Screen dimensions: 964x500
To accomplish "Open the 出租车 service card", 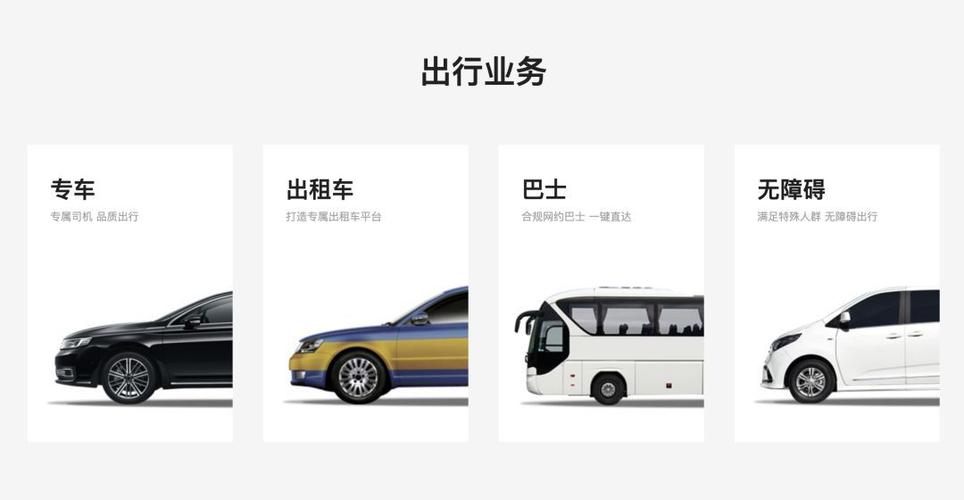I will click(x=366, y=293).
